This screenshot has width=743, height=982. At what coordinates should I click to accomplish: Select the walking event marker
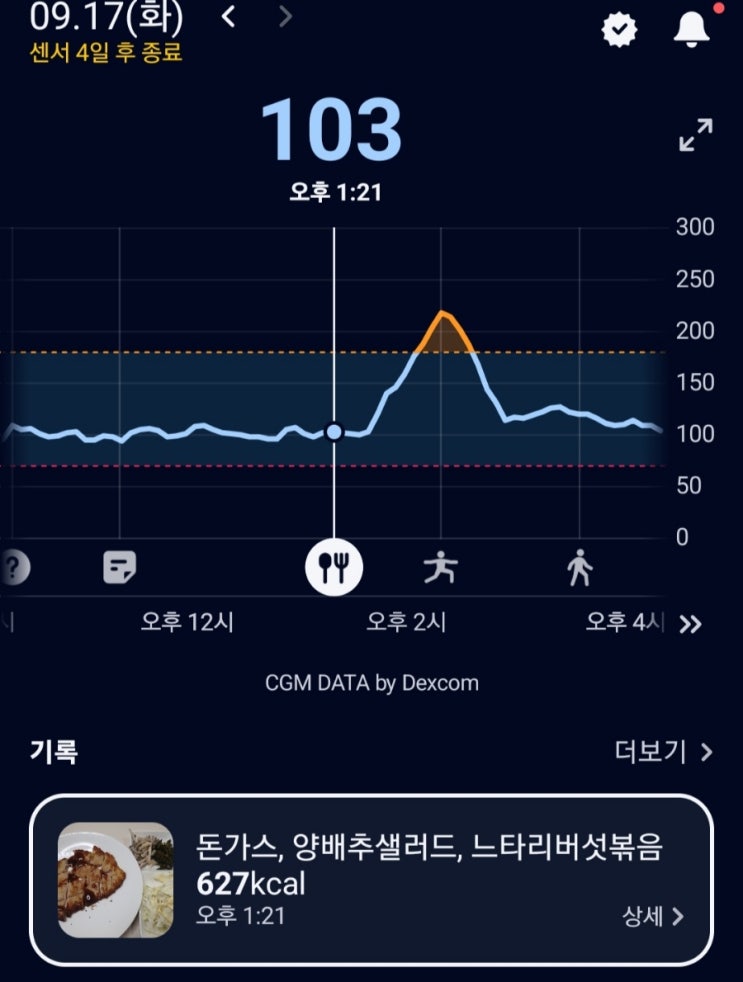[579, 567]
